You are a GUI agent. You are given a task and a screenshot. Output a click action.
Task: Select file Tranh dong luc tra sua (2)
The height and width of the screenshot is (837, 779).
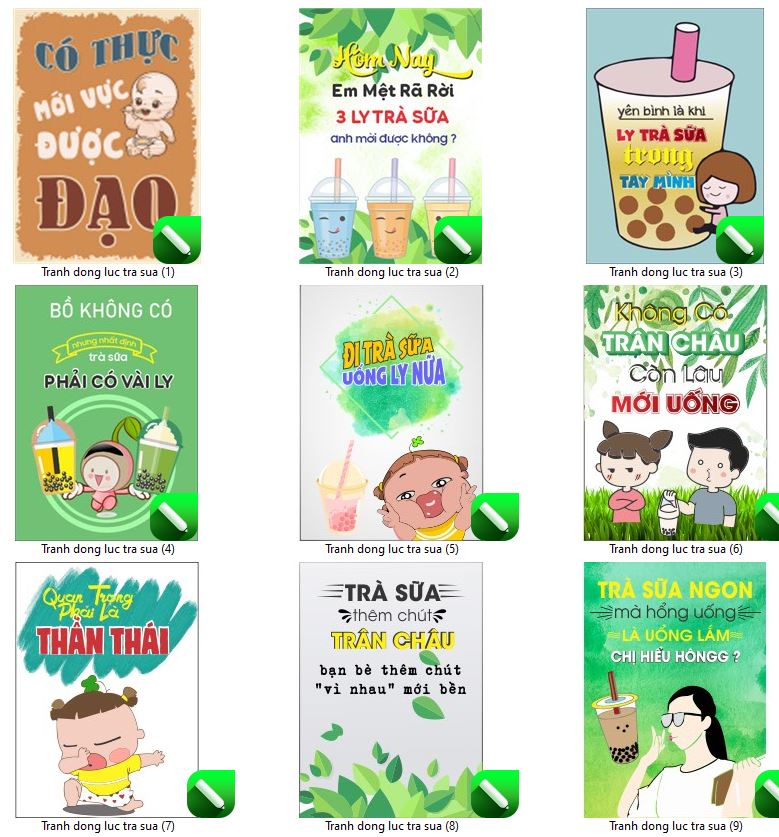pyautogui.click(x=391, y=136)
